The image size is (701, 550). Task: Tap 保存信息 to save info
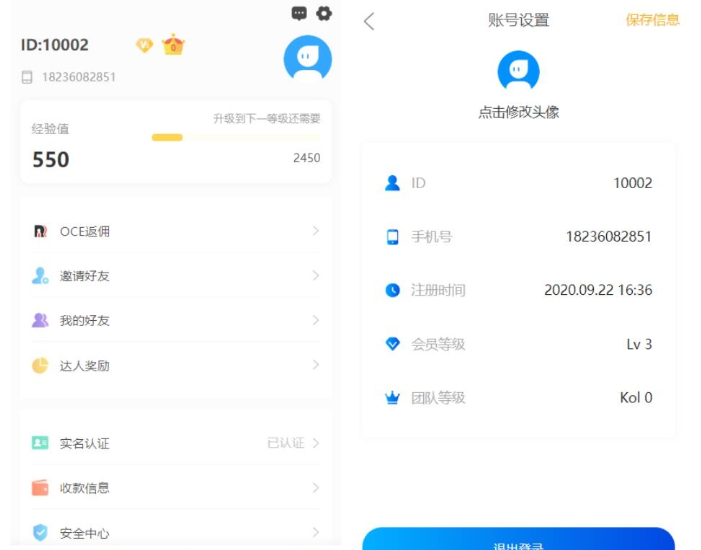(652, 20)
